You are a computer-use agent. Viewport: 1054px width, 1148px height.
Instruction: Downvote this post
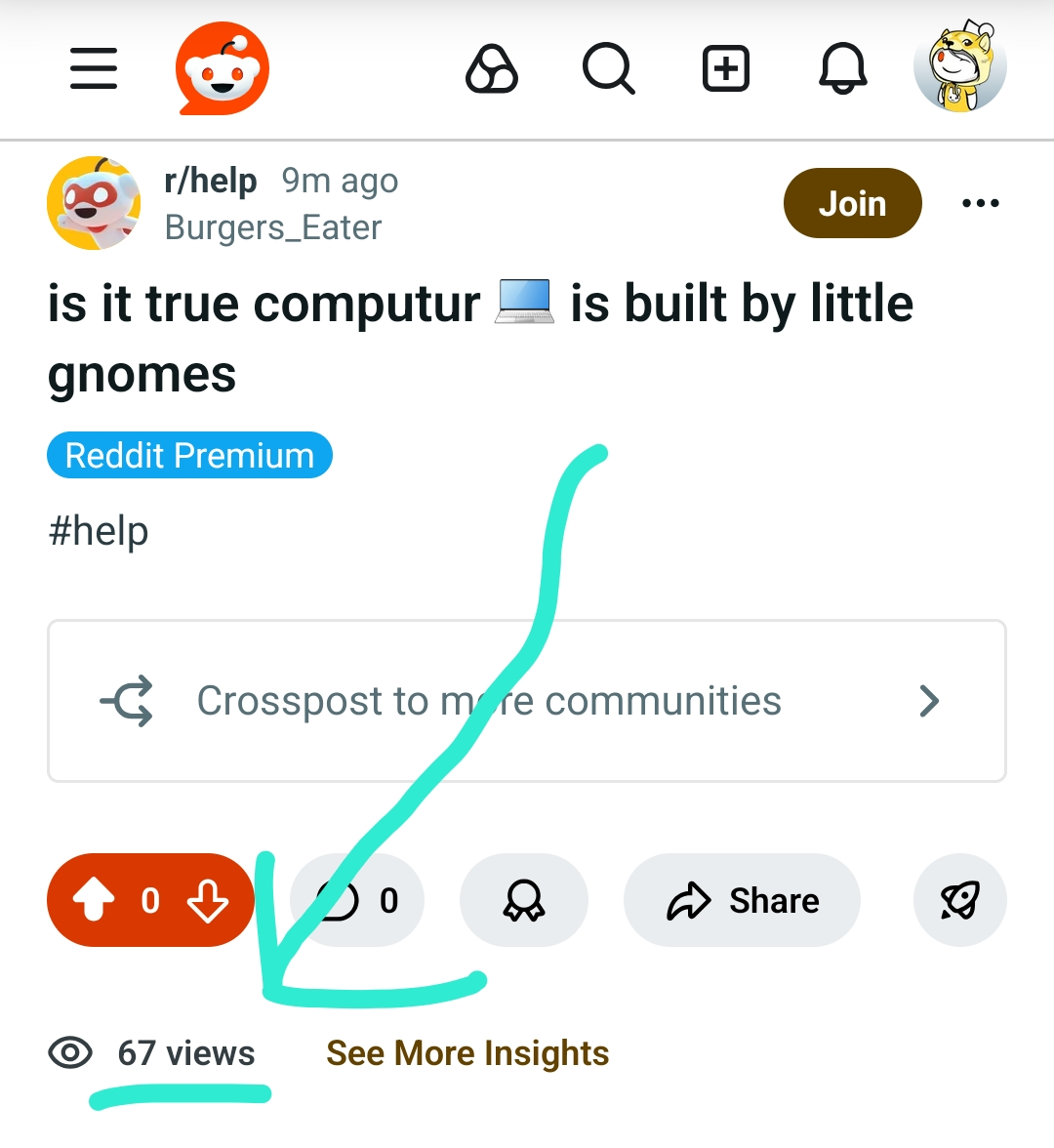(x=208, y=900)
